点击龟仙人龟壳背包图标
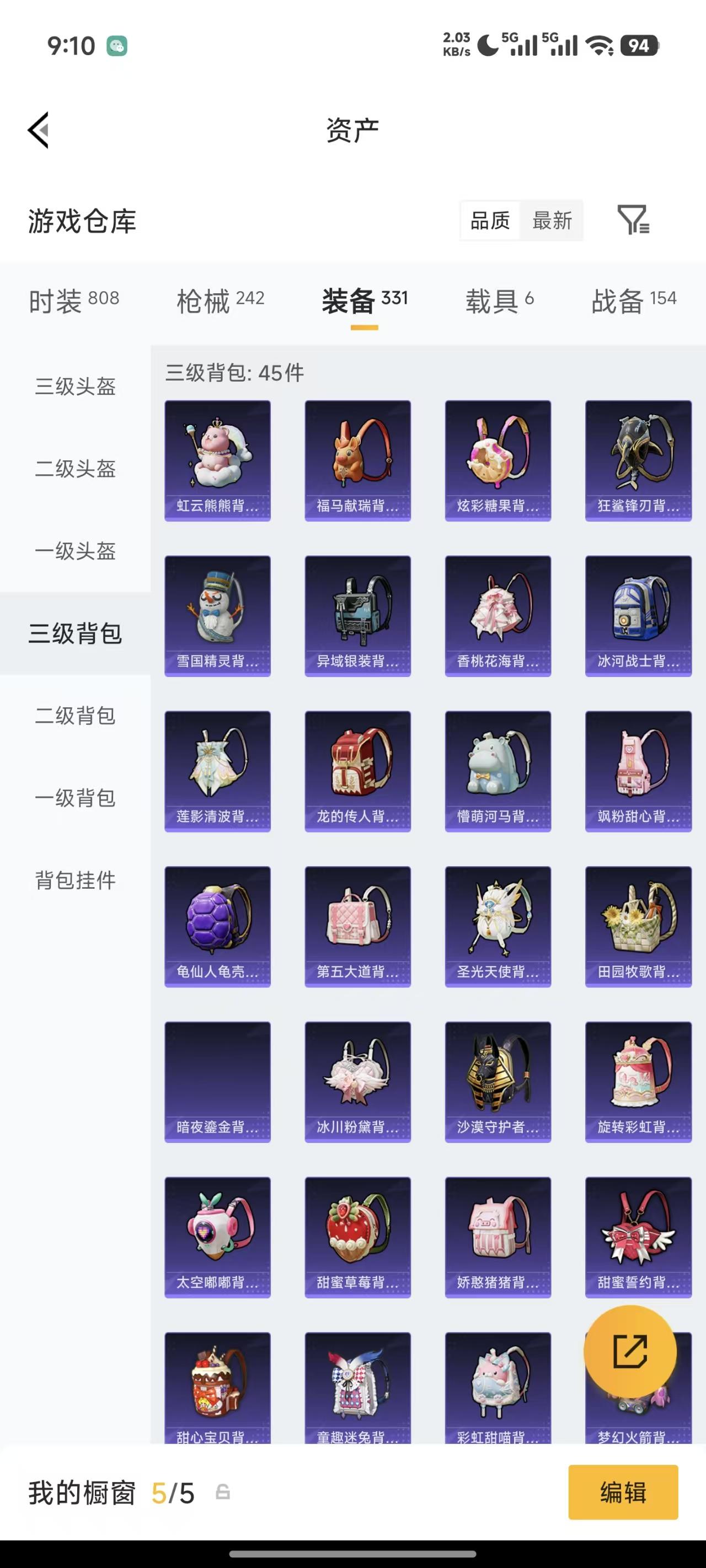The width and height of the screenshot is (706, 1568). (217, 923)
